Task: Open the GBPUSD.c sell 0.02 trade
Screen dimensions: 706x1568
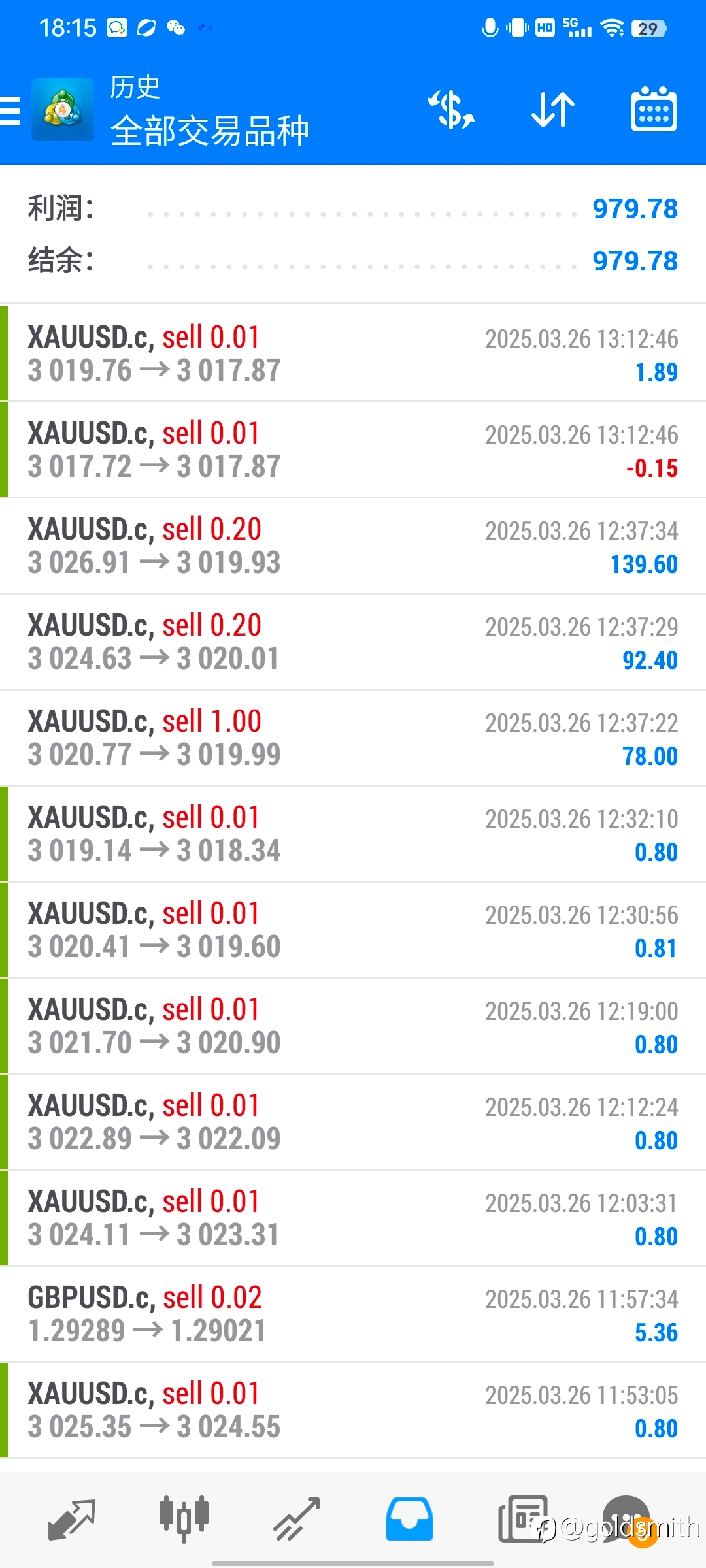Action: pos(353,1314)
